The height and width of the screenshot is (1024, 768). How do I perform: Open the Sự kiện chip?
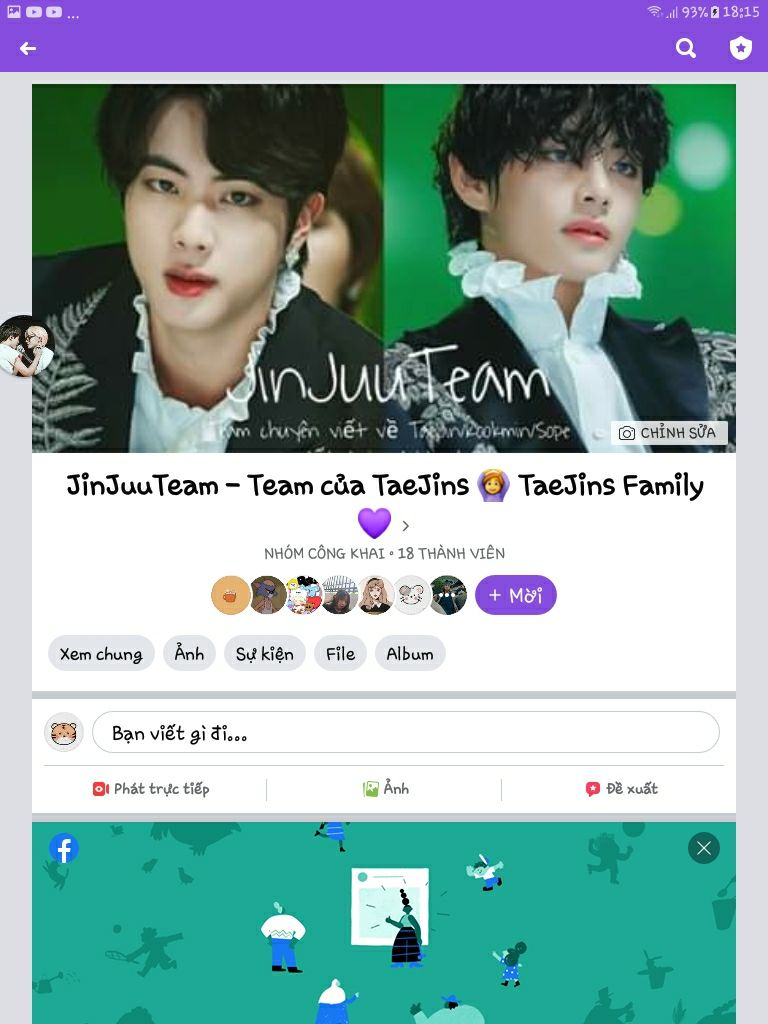point(264,653)
